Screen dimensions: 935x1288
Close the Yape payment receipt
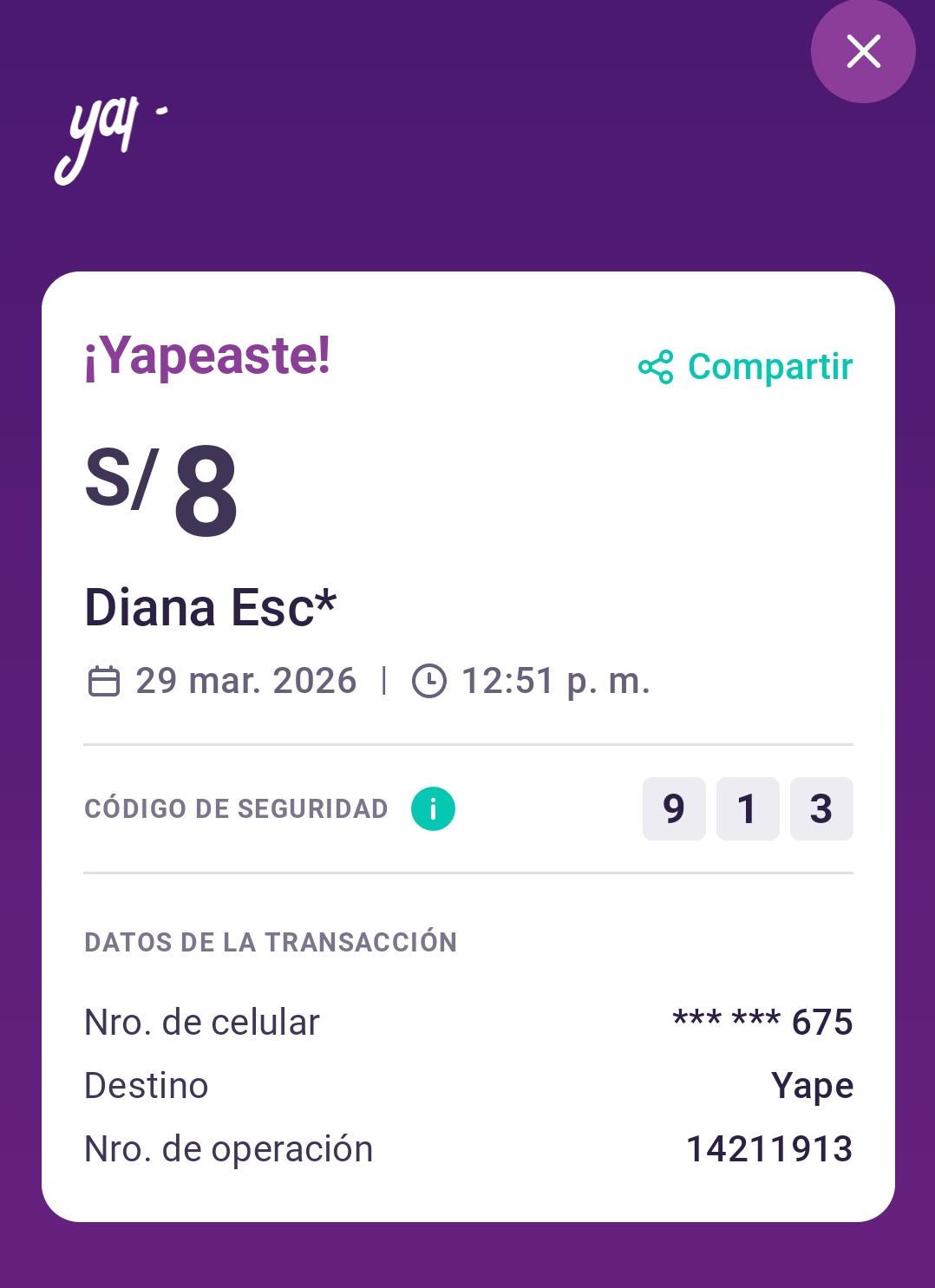click(863, 52)
